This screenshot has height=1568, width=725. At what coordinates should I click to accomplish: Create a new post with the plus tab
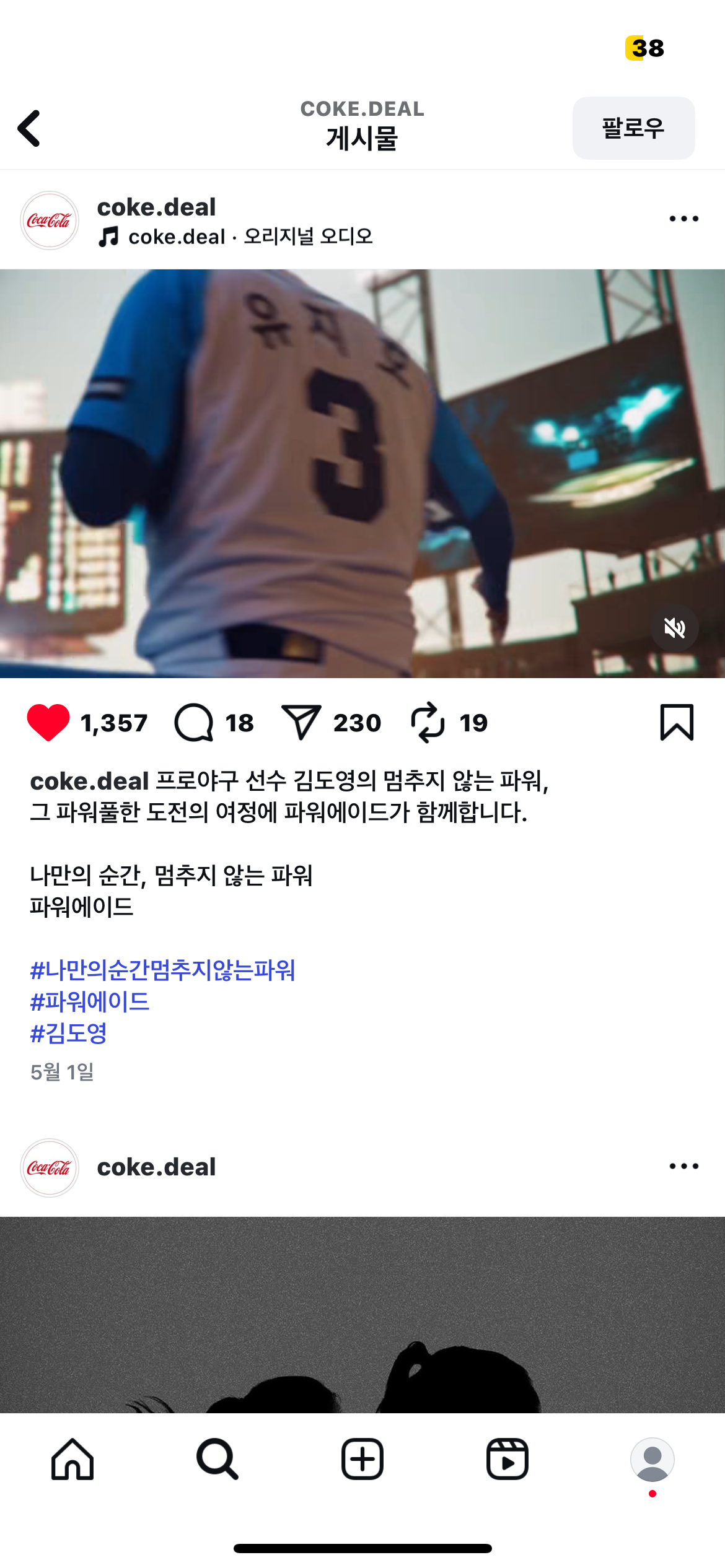pyautogui.click(x=362, y=1459)
